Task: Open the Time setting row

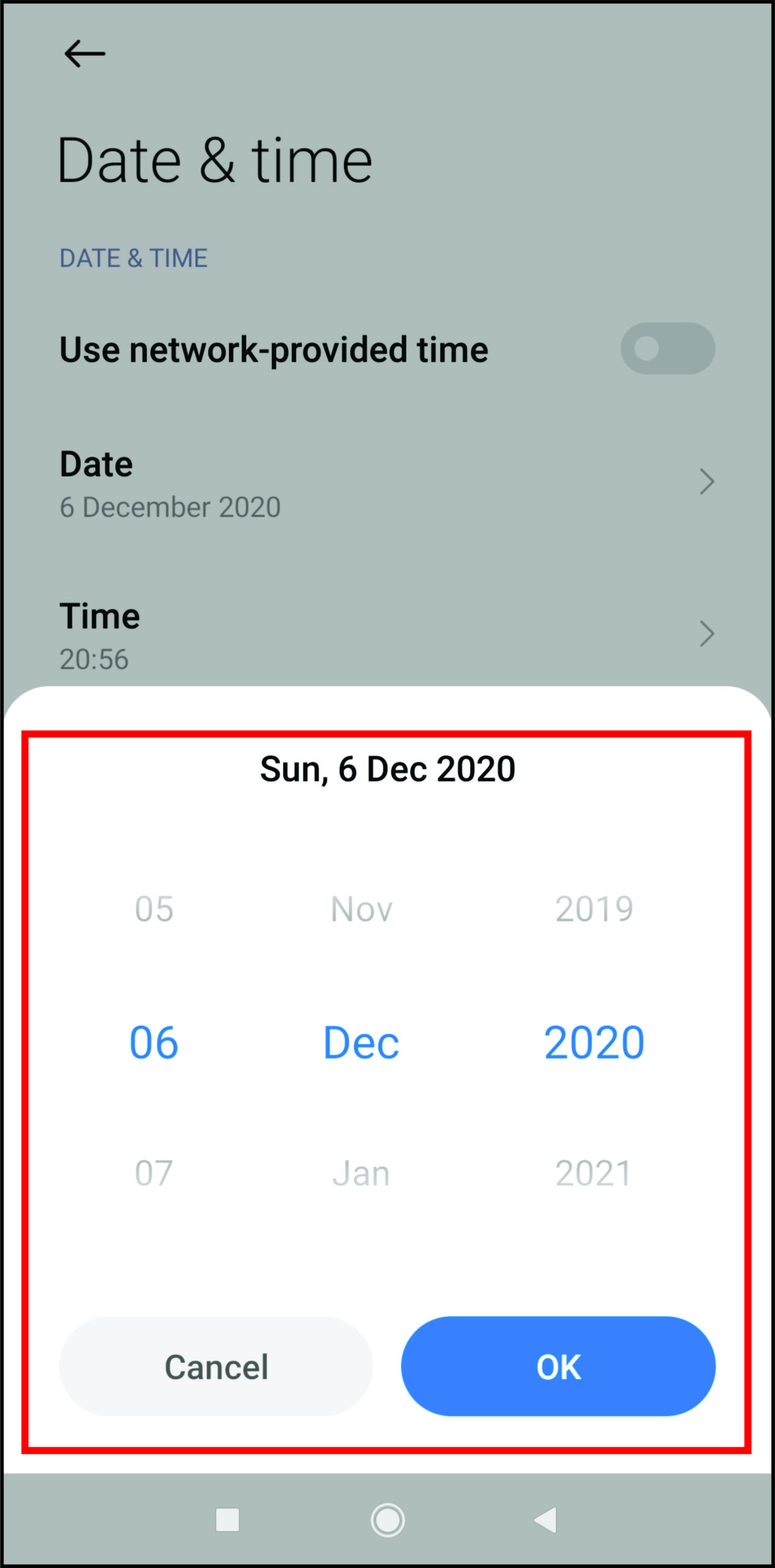Action: tap(387, 636)
